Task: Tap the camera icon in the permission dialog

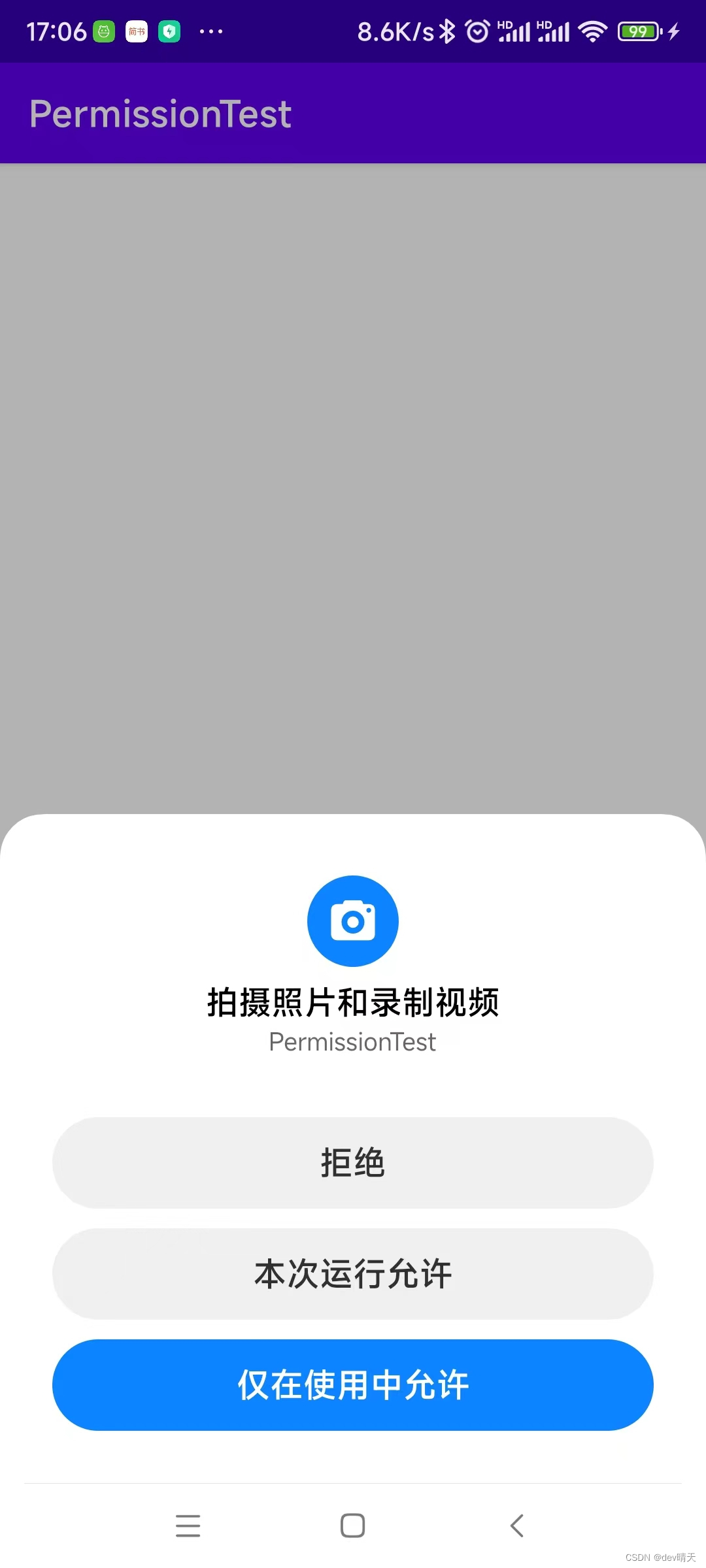Action: coord(352,920)
